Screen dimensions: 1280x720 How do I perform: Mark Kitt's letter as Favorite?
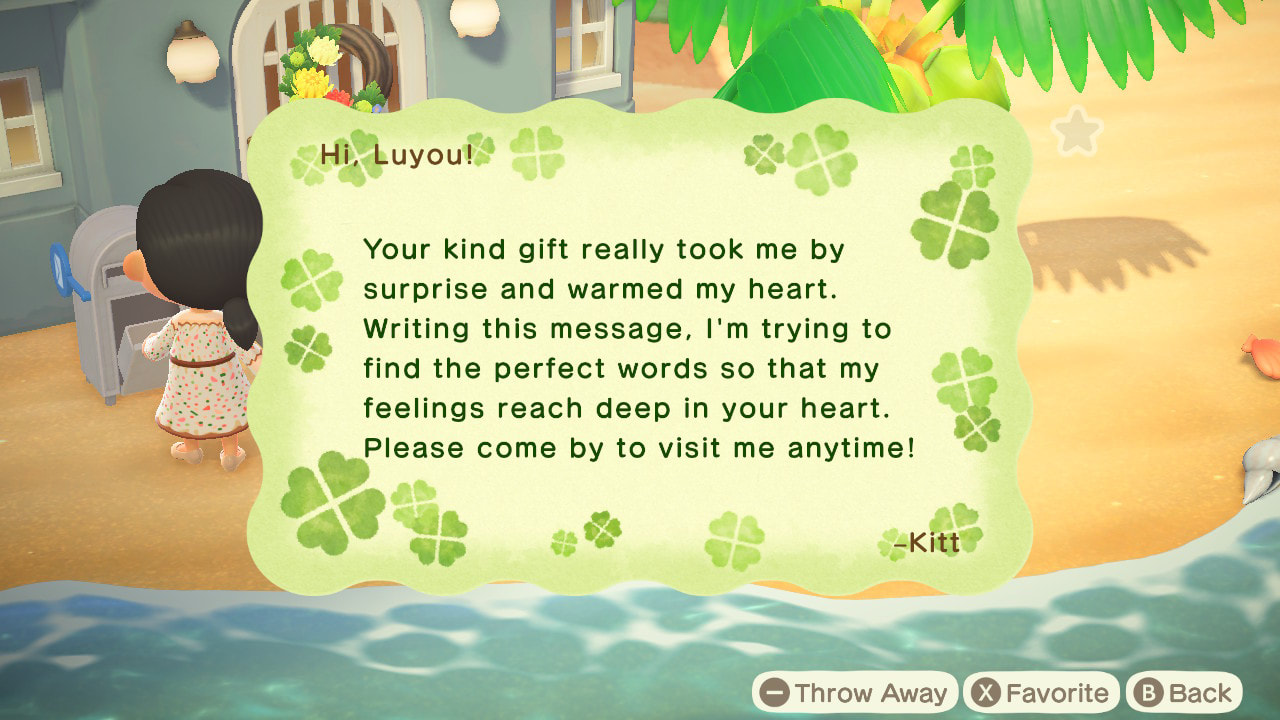point(1042,693)
